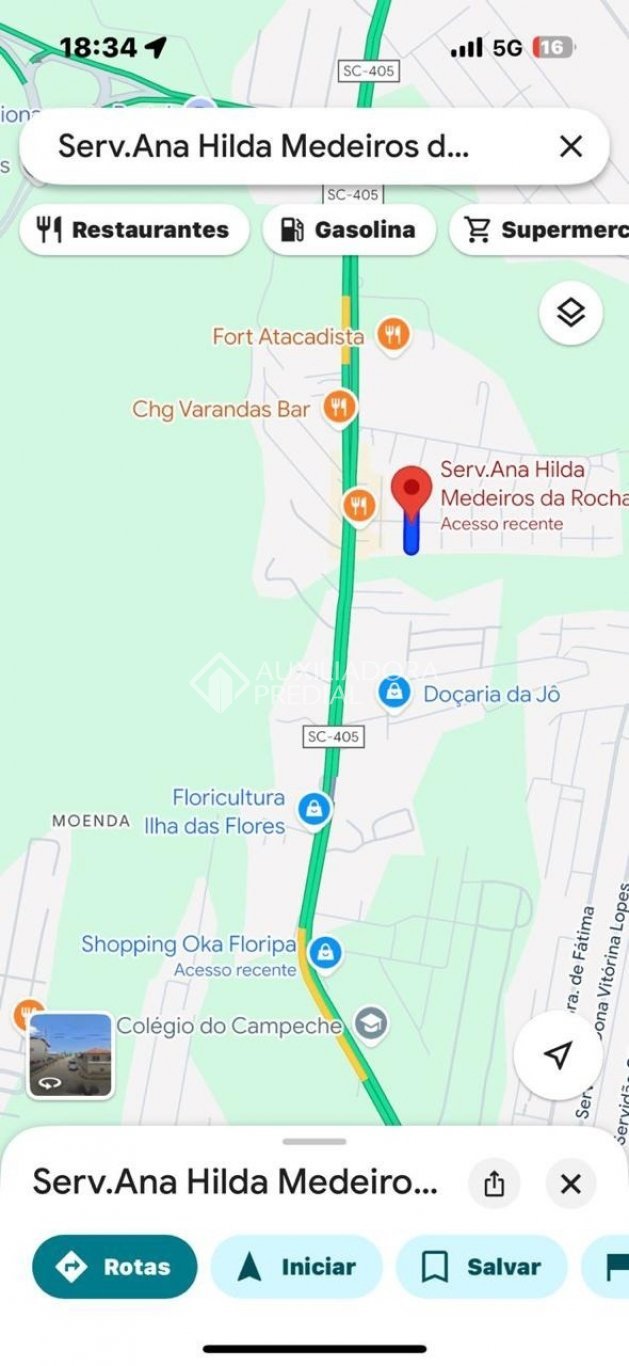Open Doçaria da Jô map pin

tap(395, 692)
